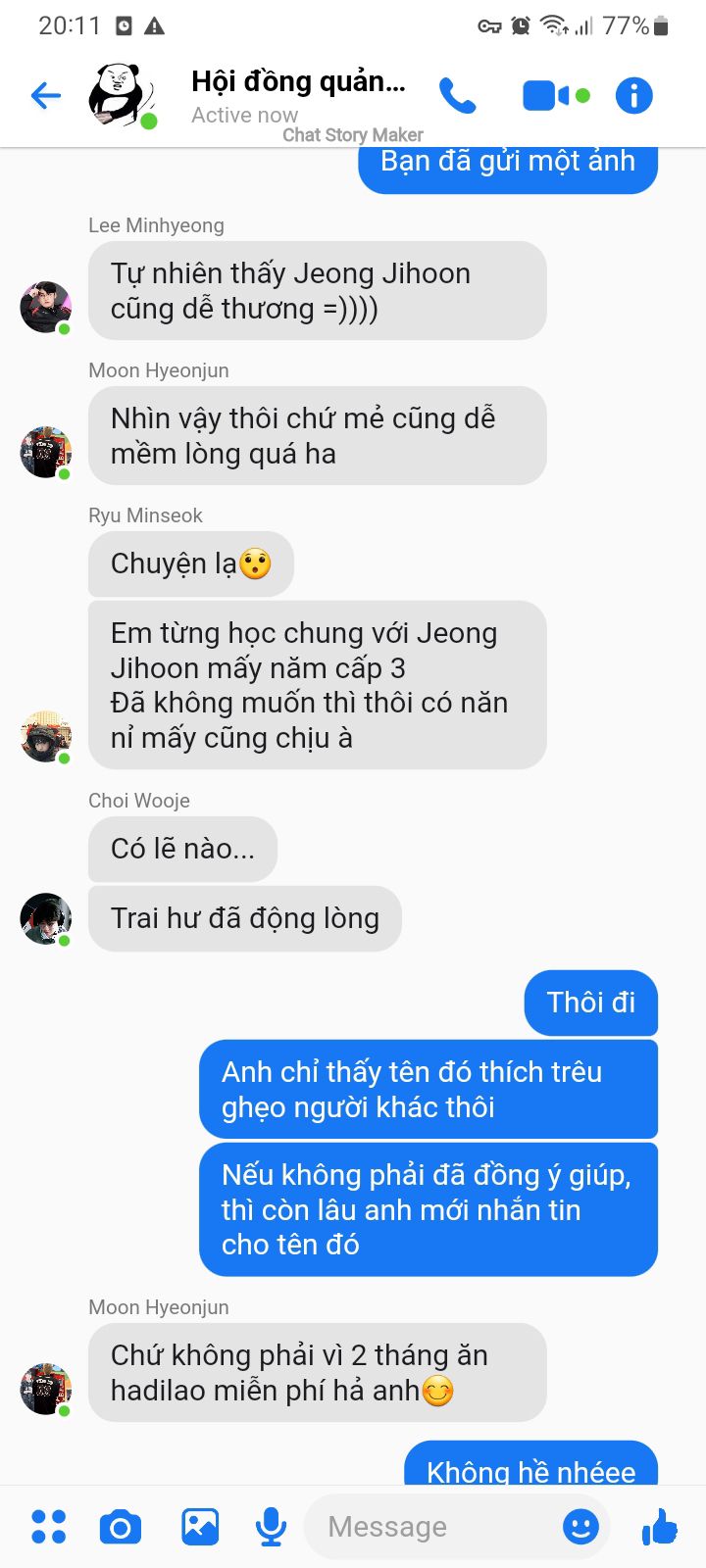The height and width of the screenshot is (1568, 706).
Task: Open Choi Wooje's profile avatar
Action: tap(46, 919)
